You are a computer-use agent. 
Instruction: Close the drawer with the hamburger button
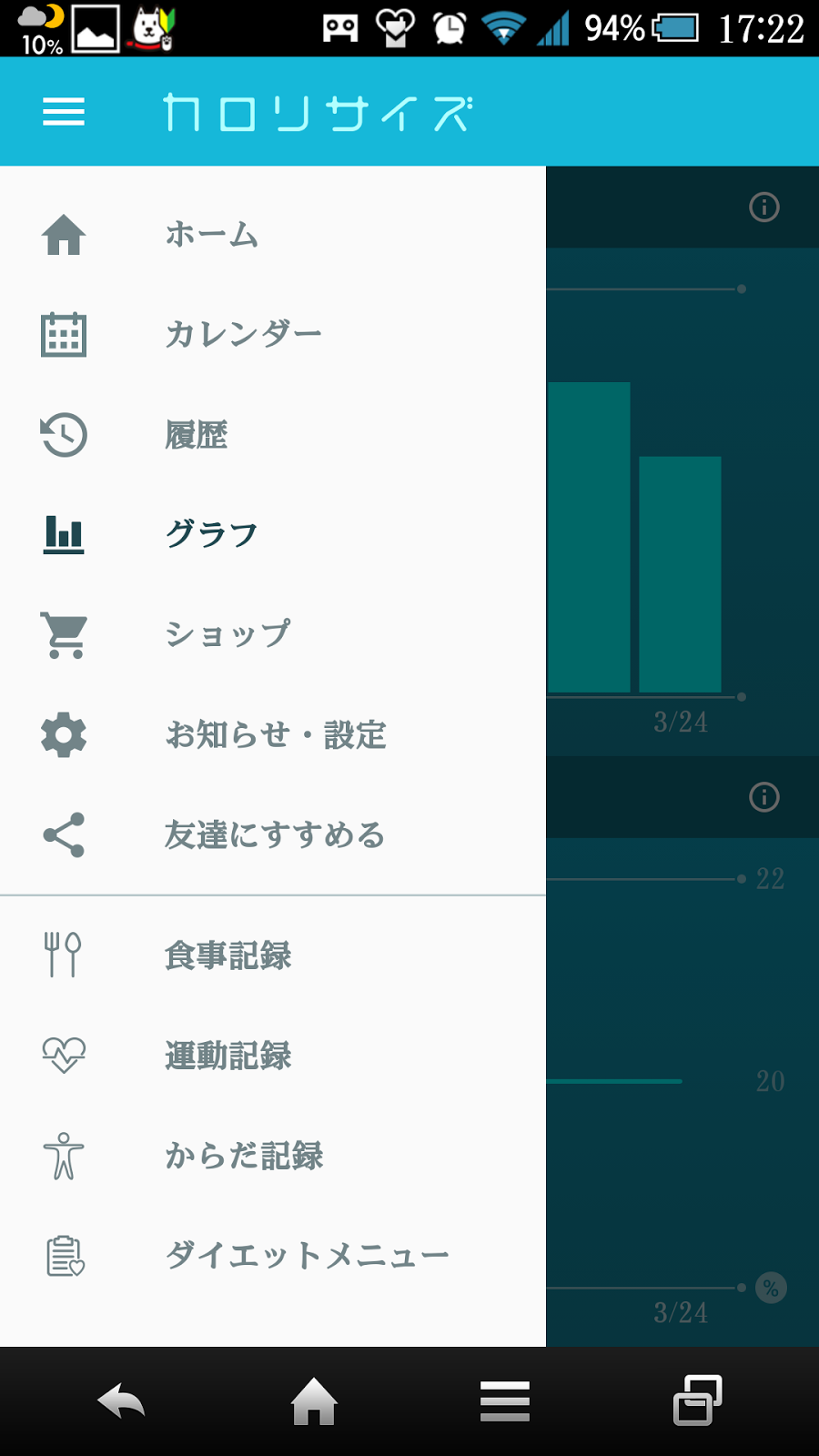tap(64, 112)
